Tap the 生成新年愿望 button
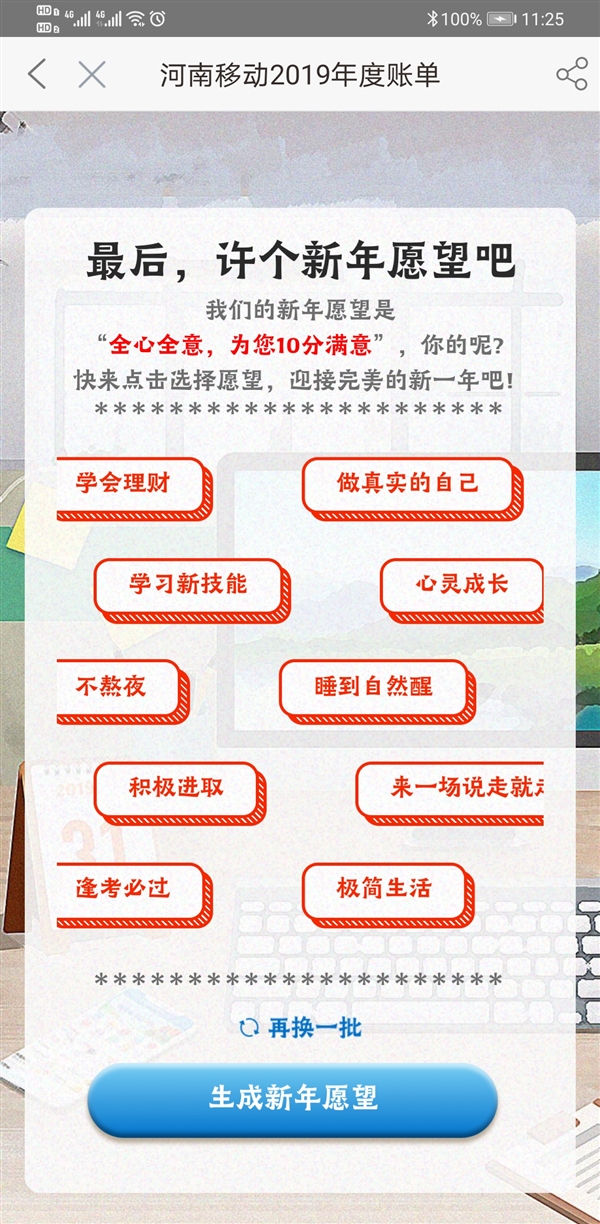Viewport: 600px width, 1224px height. point(292,1098)
